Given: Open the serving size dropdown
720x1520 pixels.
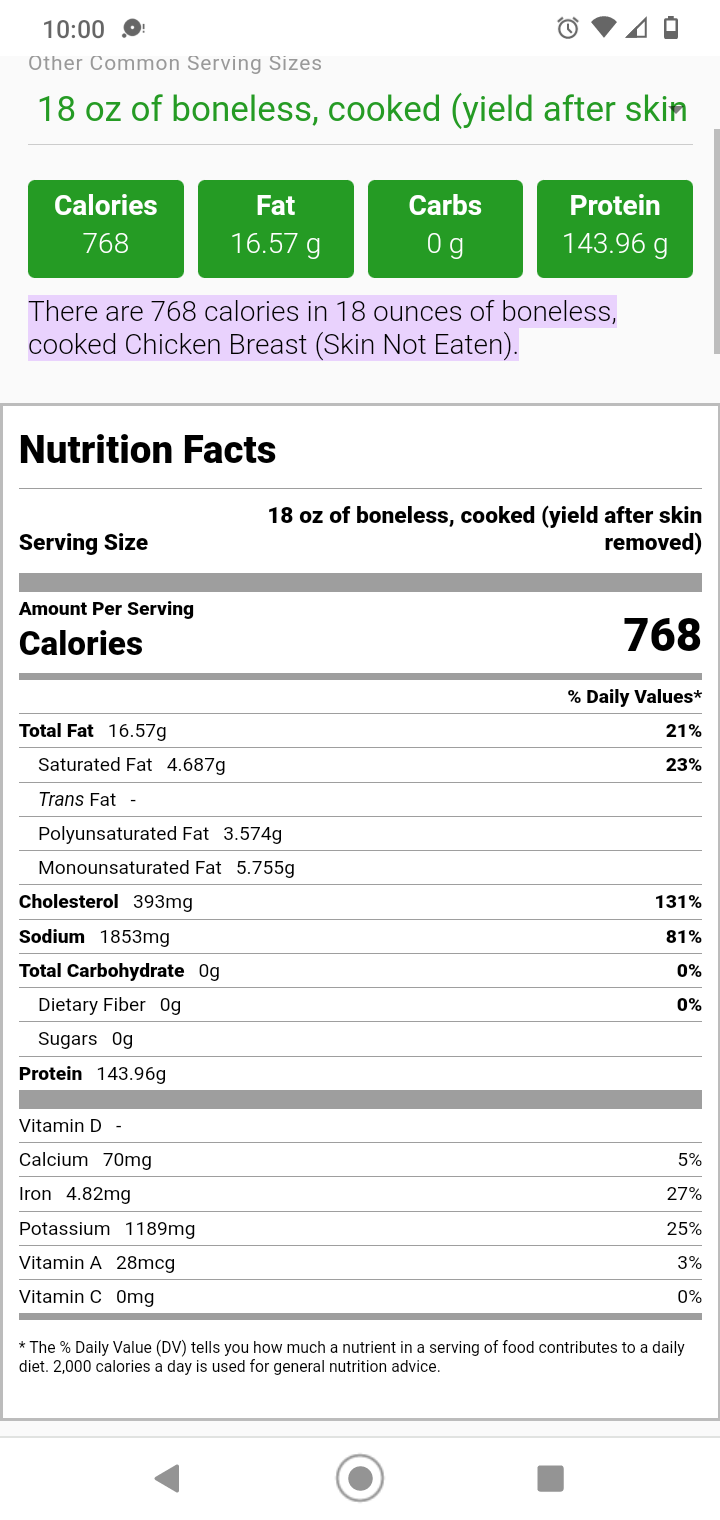Looking at the screenshot, I should click(360, 109).
